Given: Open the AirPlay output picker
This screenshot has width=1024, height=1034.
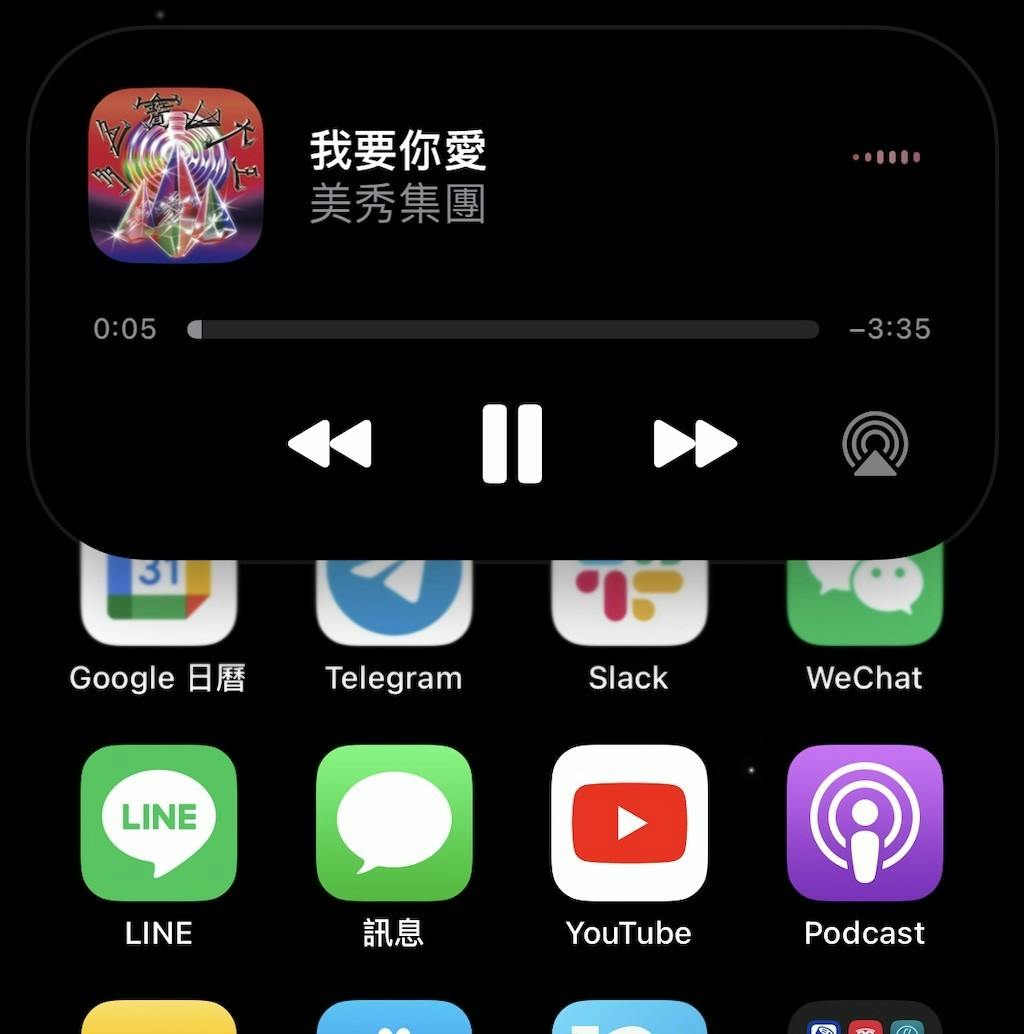Looking at the screenshot, I should 875,444.
